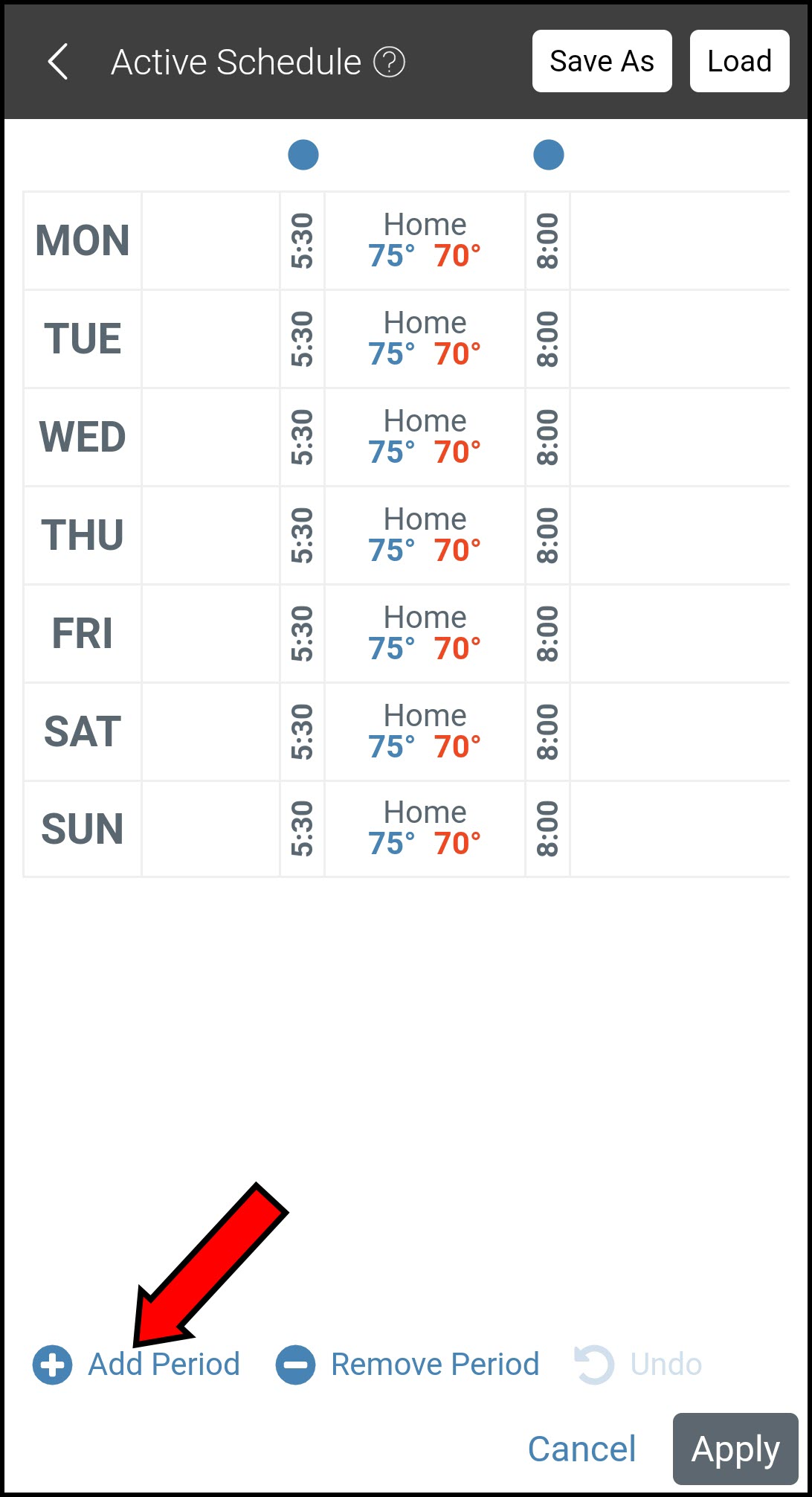Open the Active Schedule help icon
This screenshot has width=812, height=1497.
pyautogui.click(x=389, y=62)
